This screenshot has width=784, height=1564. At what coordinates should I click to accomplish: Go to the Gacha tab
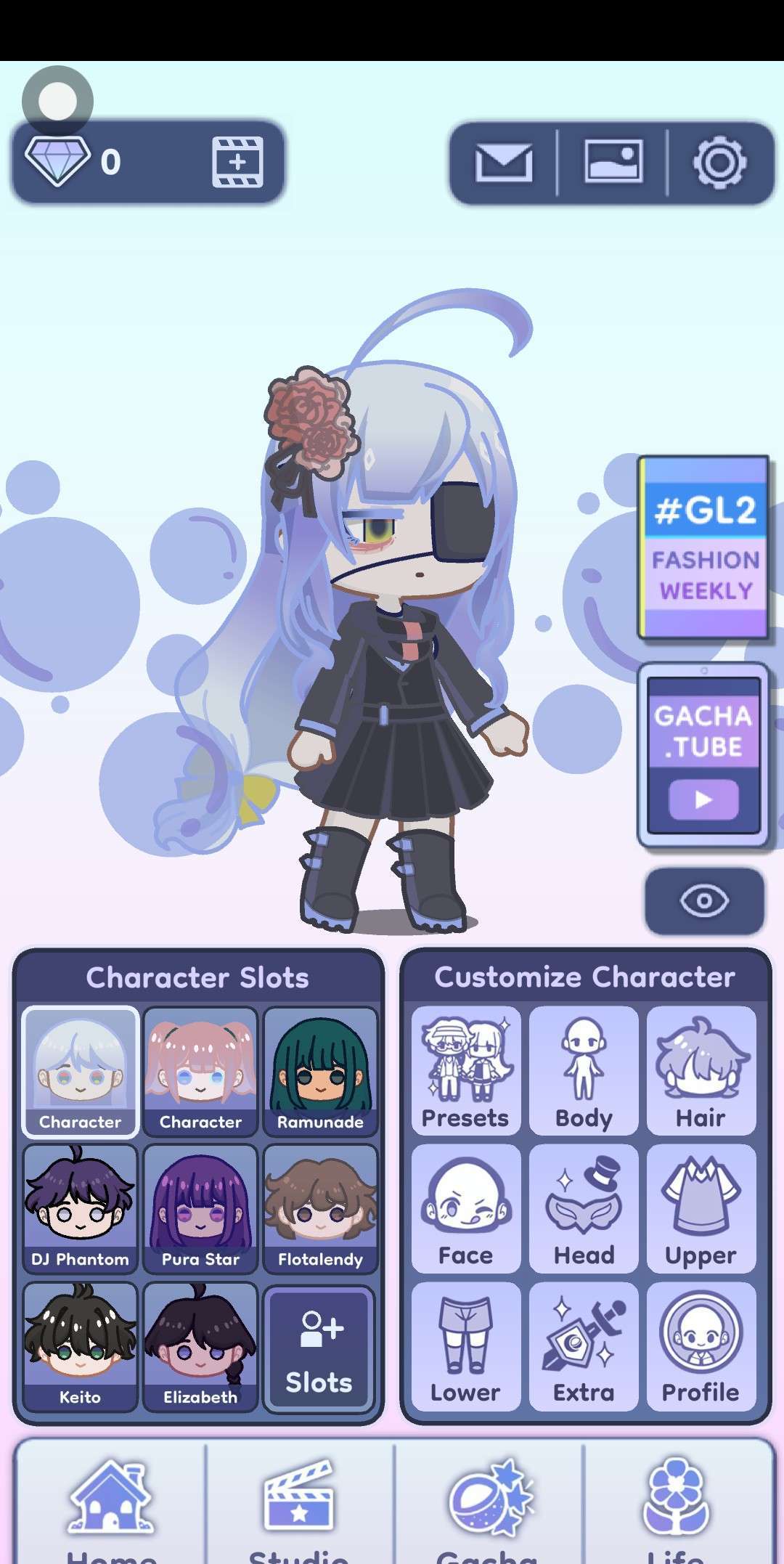(488, 1510)
